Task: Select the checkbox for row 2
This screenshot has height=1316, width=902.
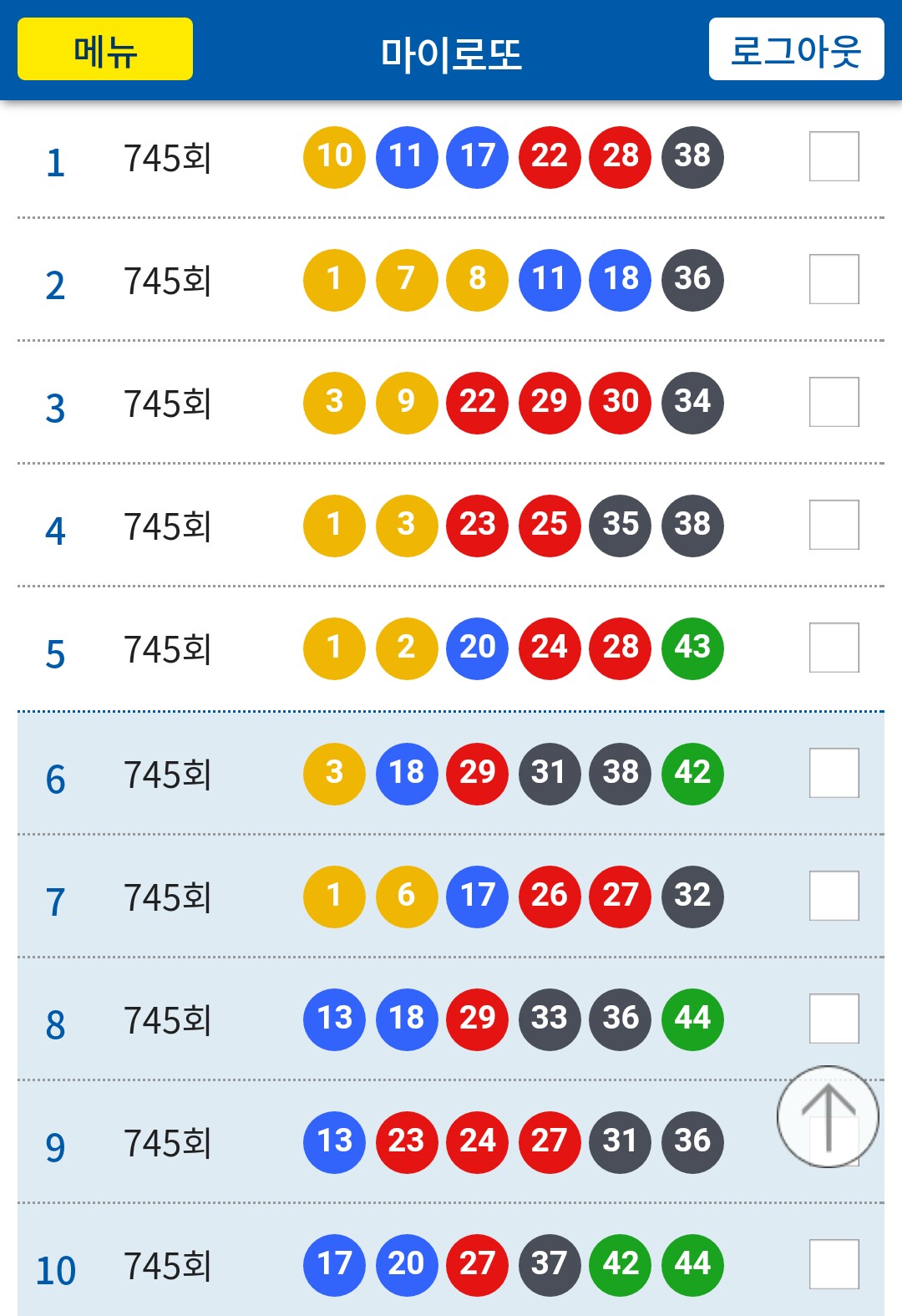Action: click(x=834, y=279)
